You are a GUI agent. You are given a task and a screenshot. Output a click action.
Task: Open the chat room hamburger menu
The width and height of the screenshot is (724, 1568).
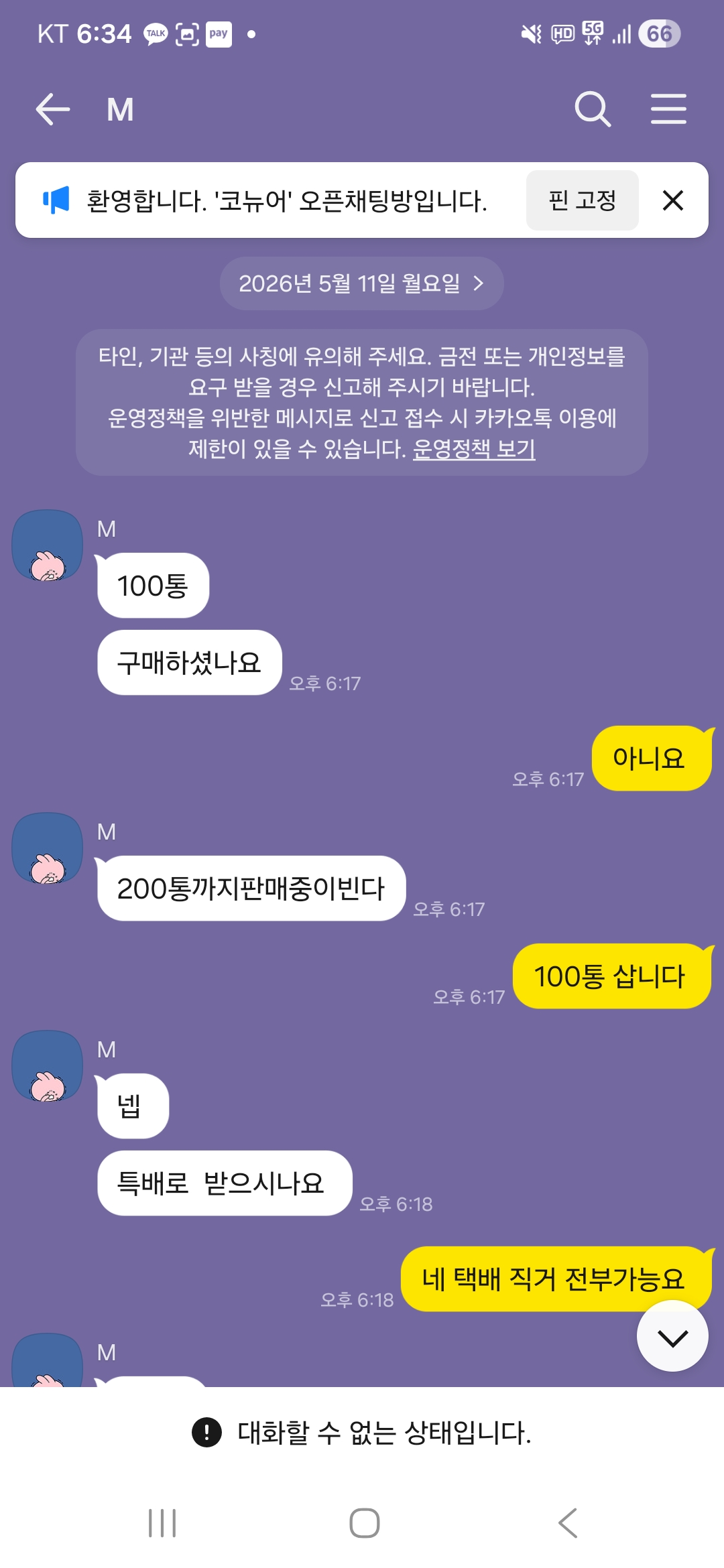click(668, 109)
